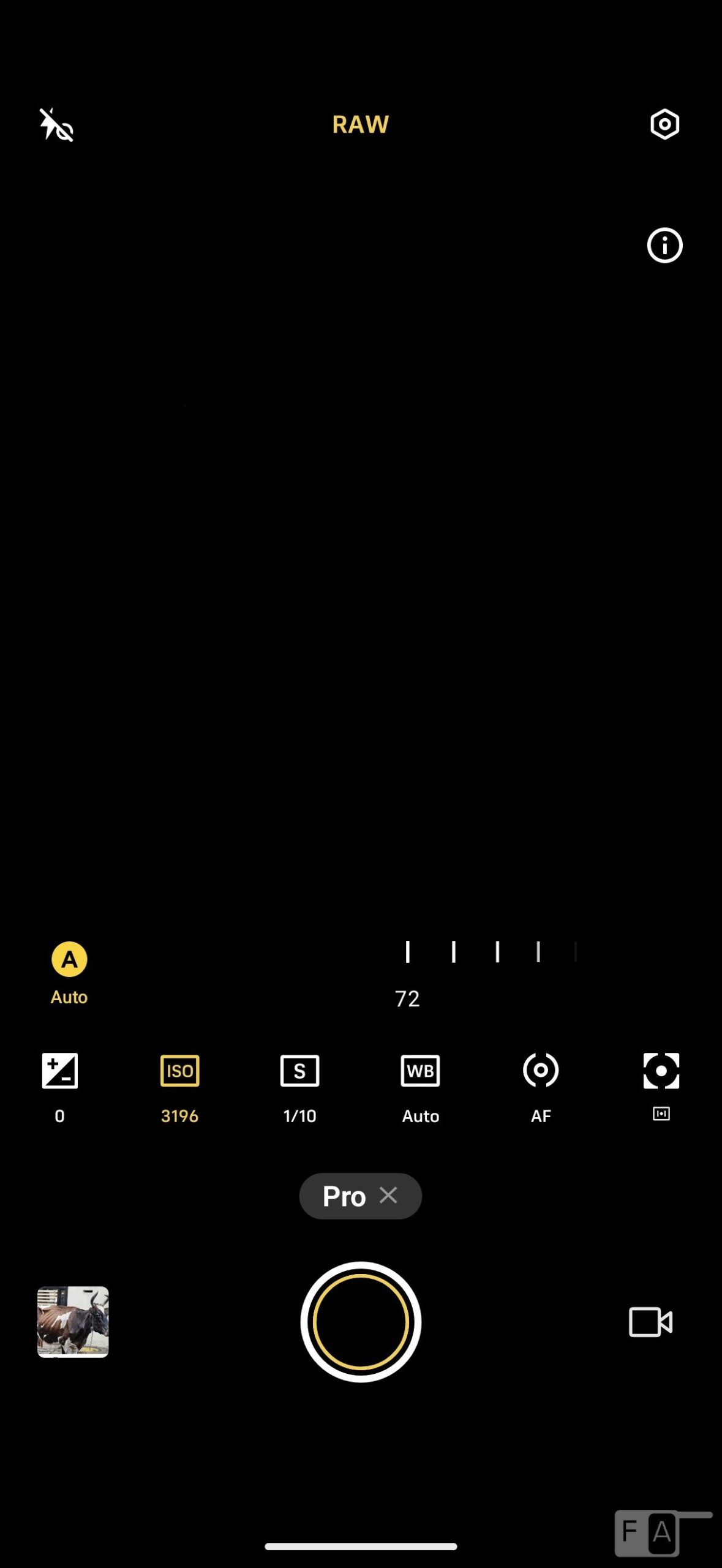
Task: Toggle the flash setting icon
Action: point(56,125)
